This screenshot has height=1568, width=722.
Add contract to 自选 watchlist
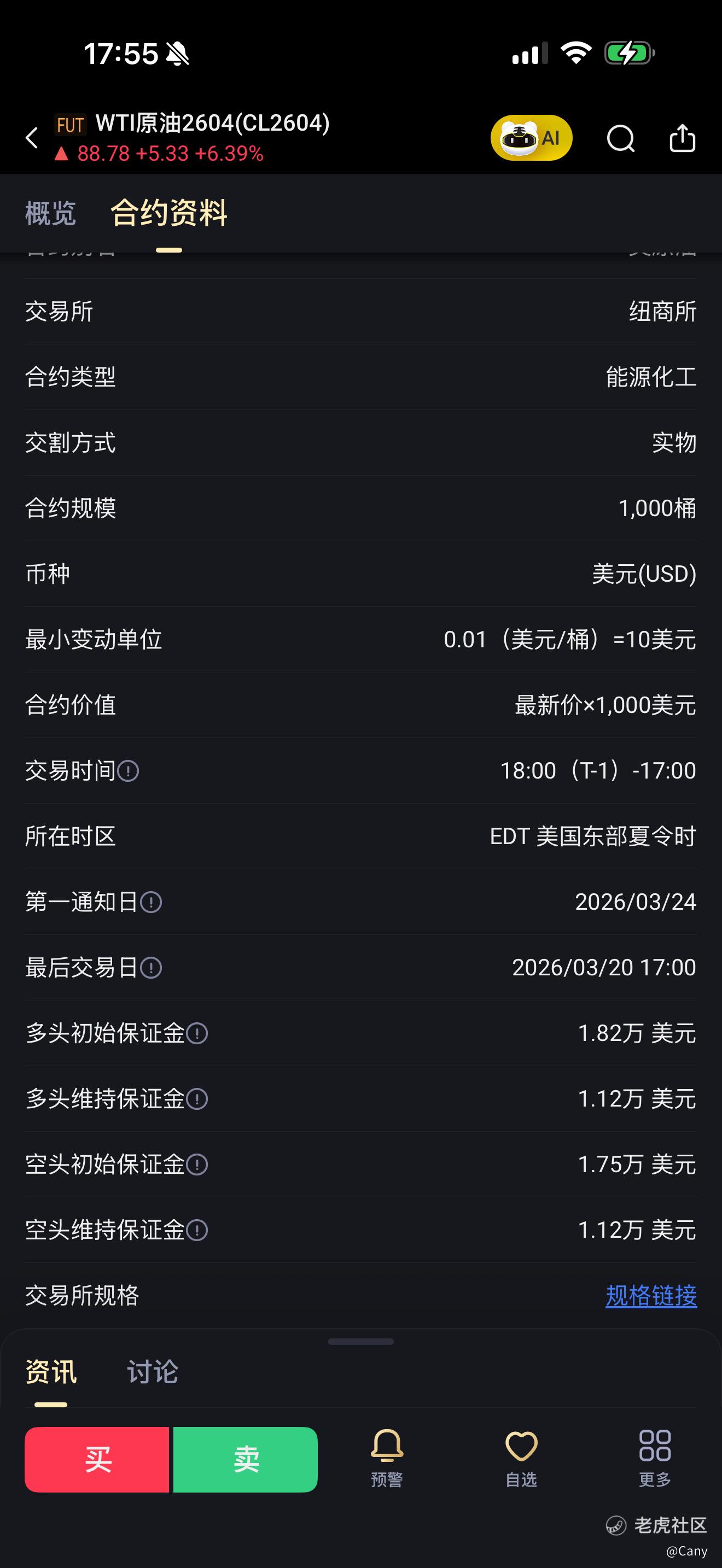tap(521, 1459)
